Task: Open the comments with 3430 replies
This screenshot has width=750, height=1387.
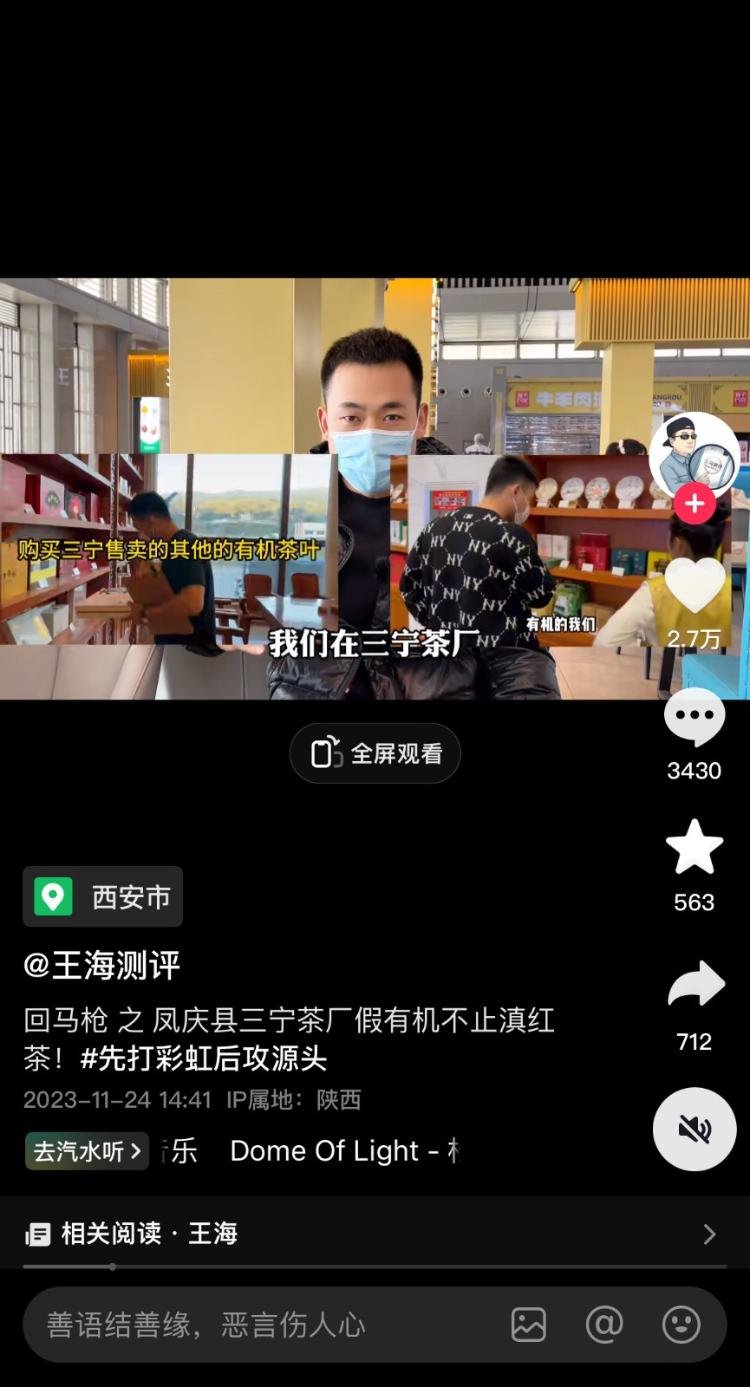Action: coord(694,717)
